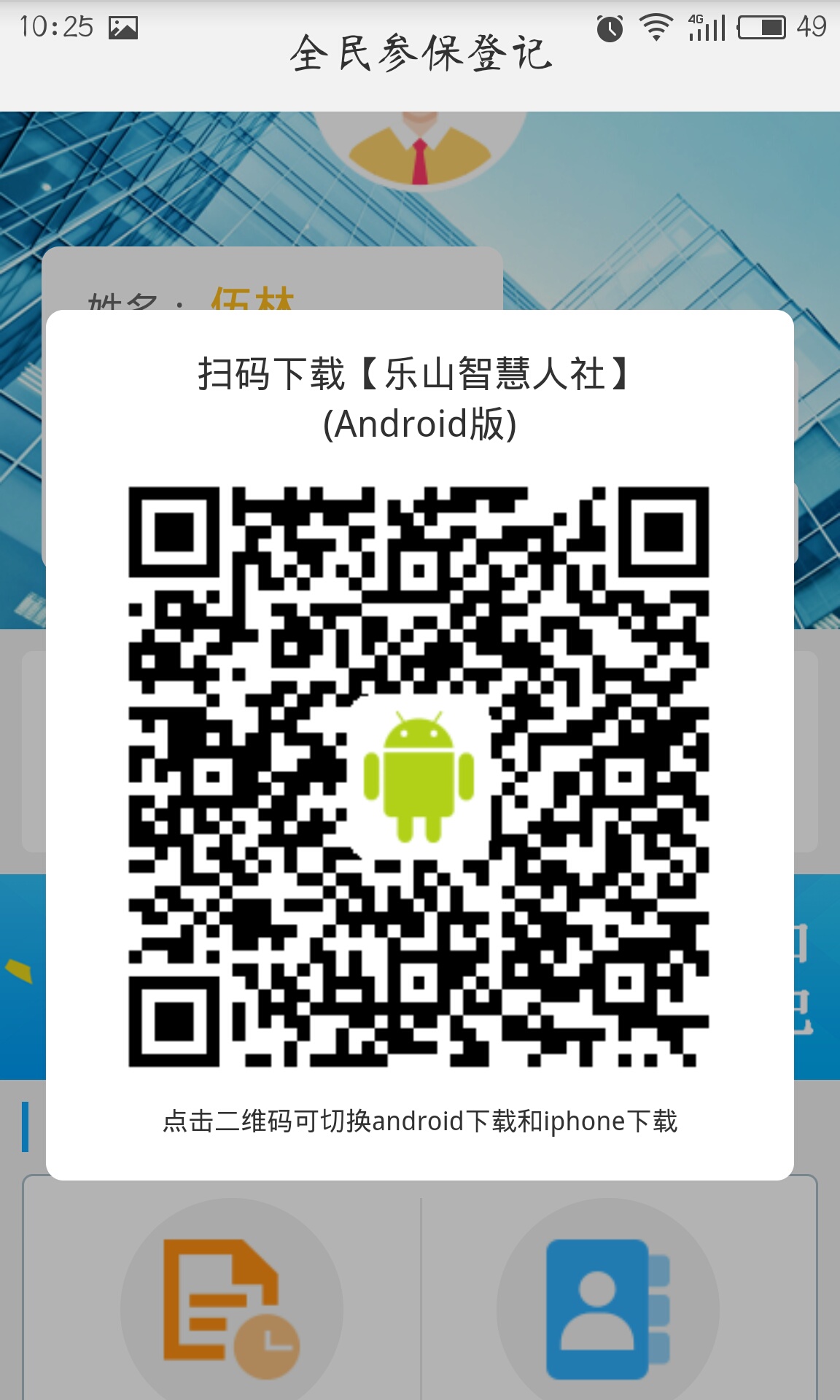The height and width of the screenshot is (1400, 840).
Task: Tap the QR code to switch to iPhone download
Action: (419, 777)
